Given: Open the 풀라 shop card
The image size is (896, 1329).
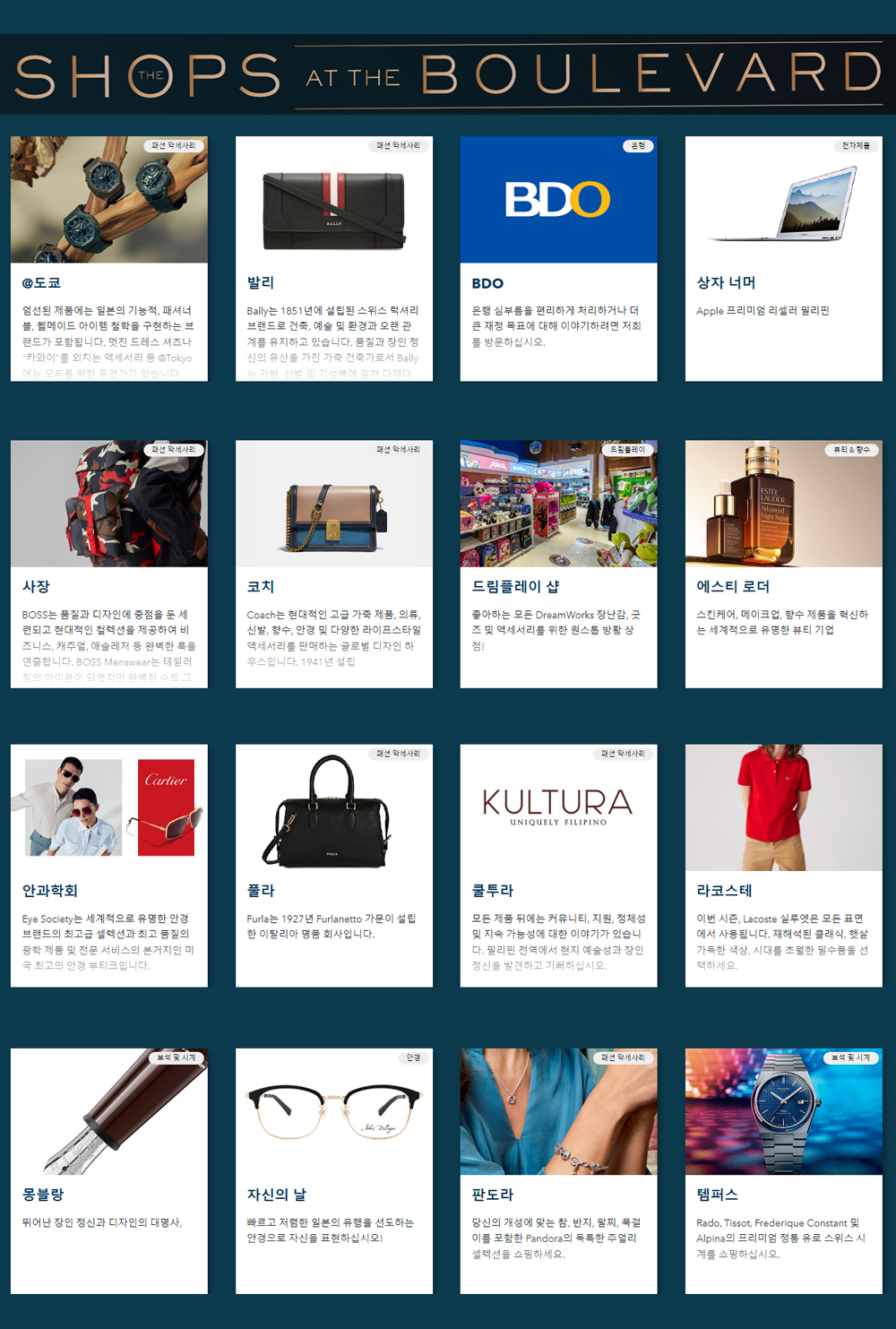Looking at the screenshot, I should click(x=333, y=865).
